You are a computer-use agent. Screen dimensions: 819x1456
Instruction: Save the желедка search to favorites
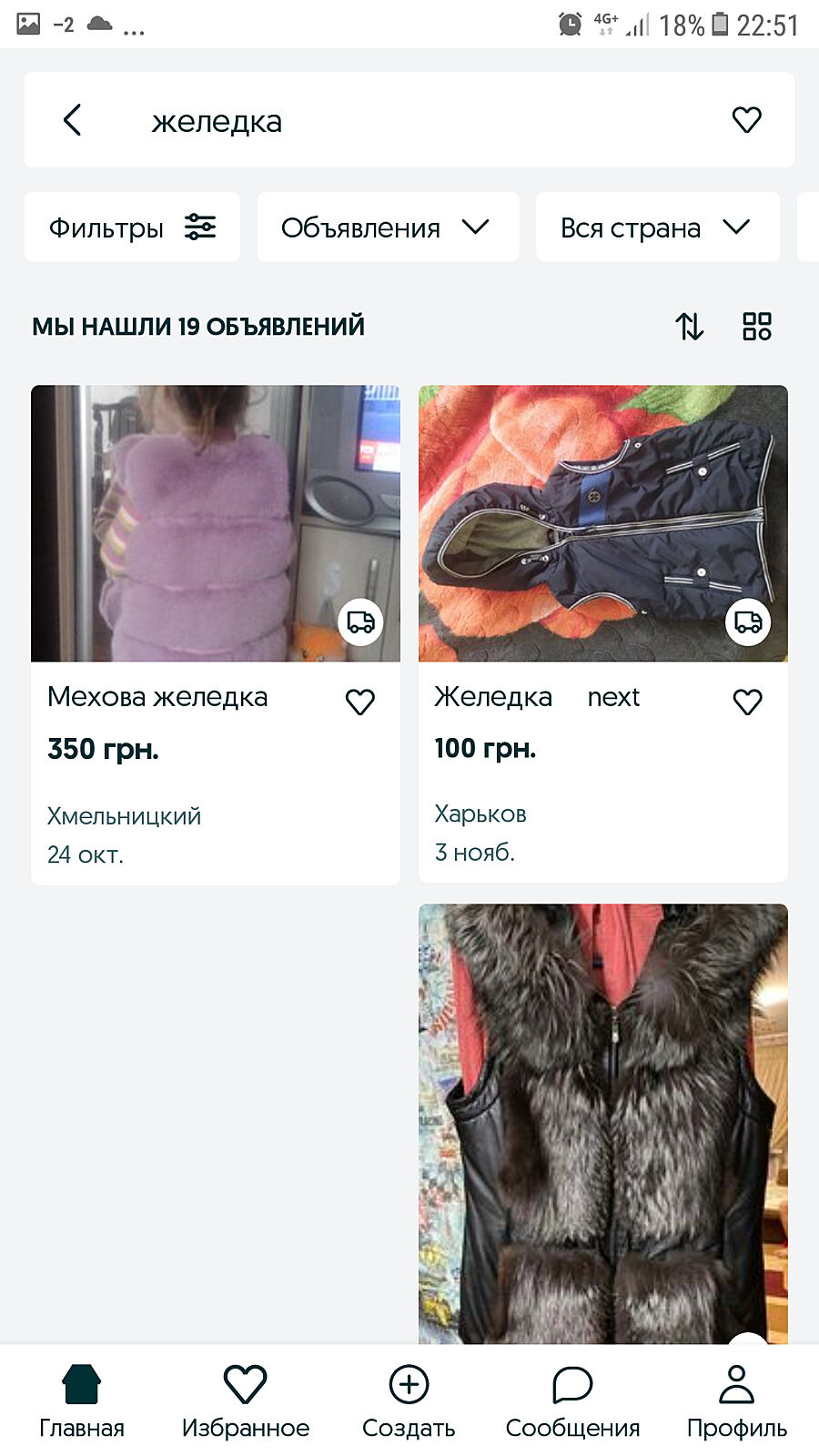[746, 120]
